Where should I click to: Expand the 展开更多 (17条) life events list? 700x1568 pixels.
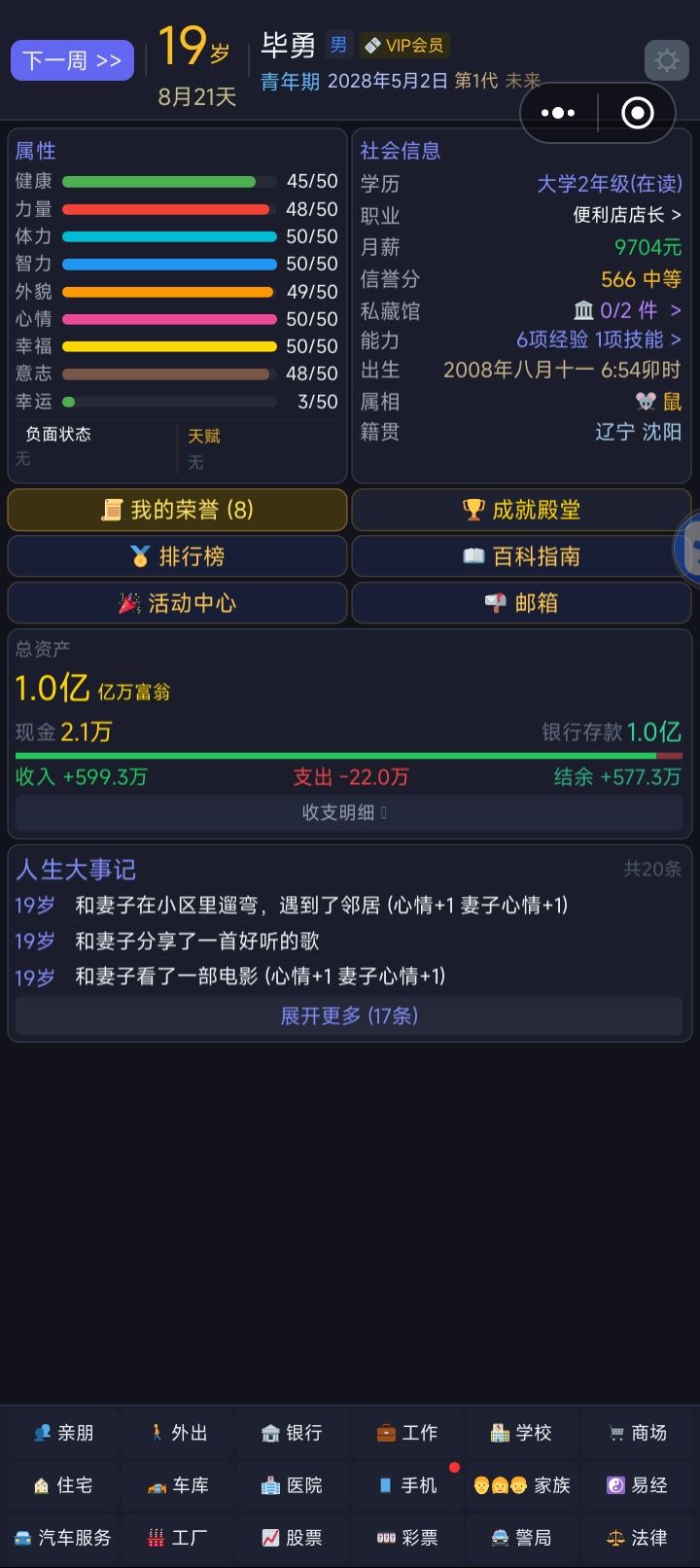point(349,1016)
